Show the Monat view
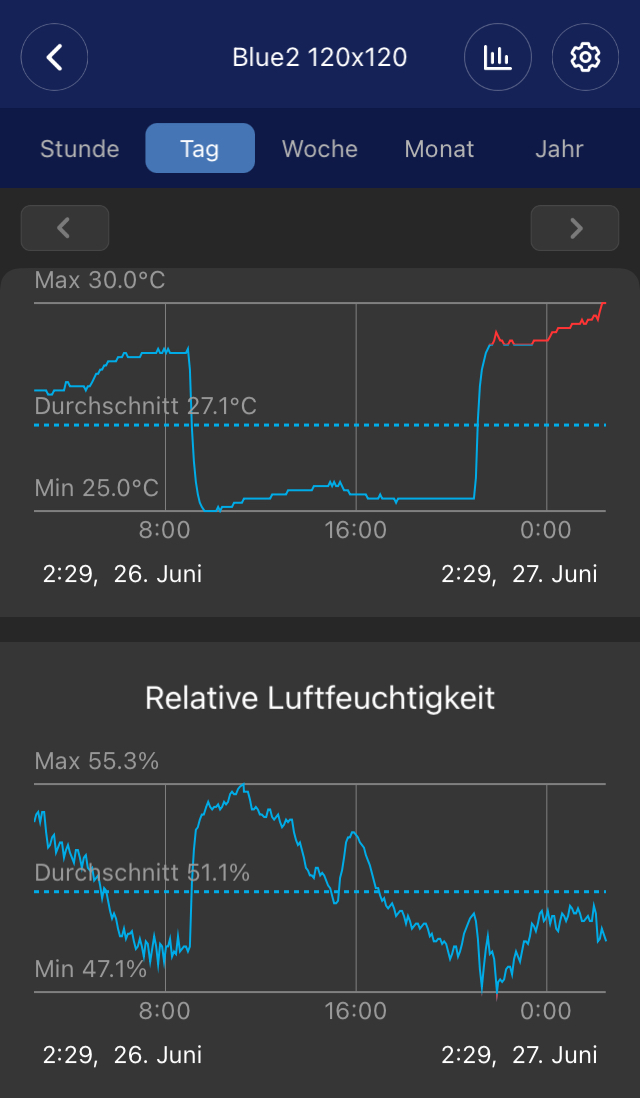 (x=440, y=148)
